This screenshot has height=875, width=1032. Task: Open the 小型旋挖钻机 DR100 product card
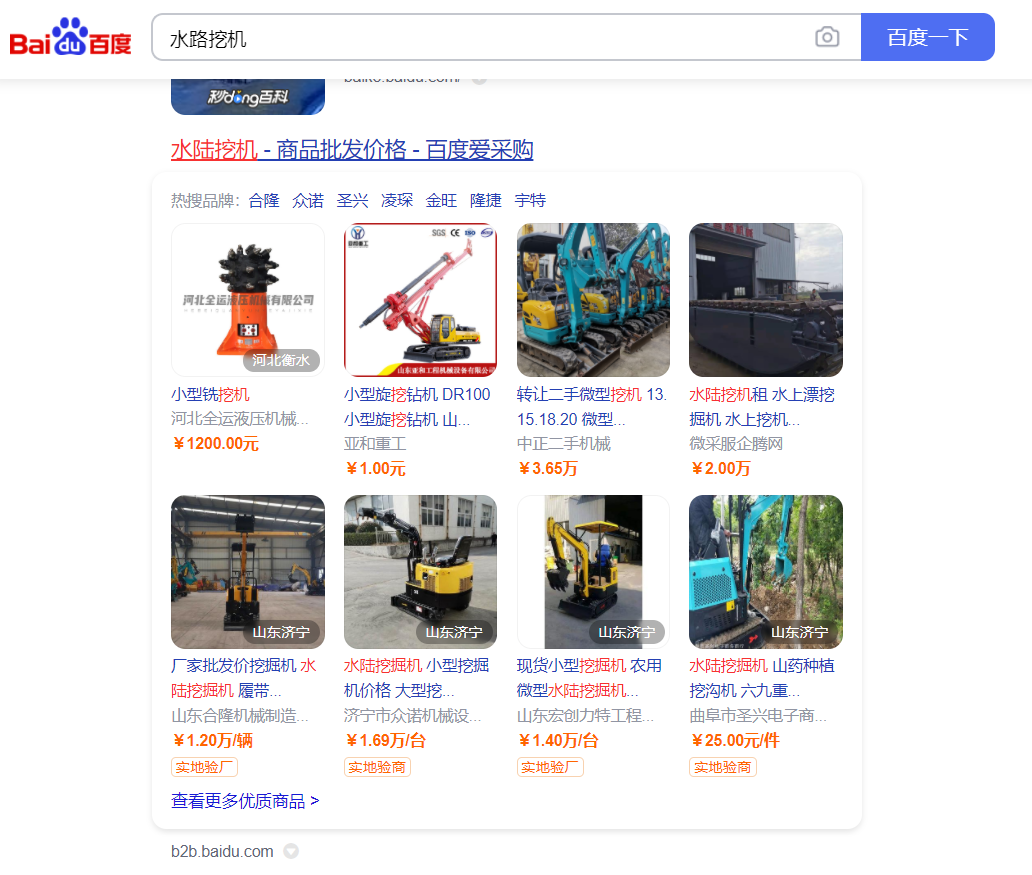click(420, 300)
